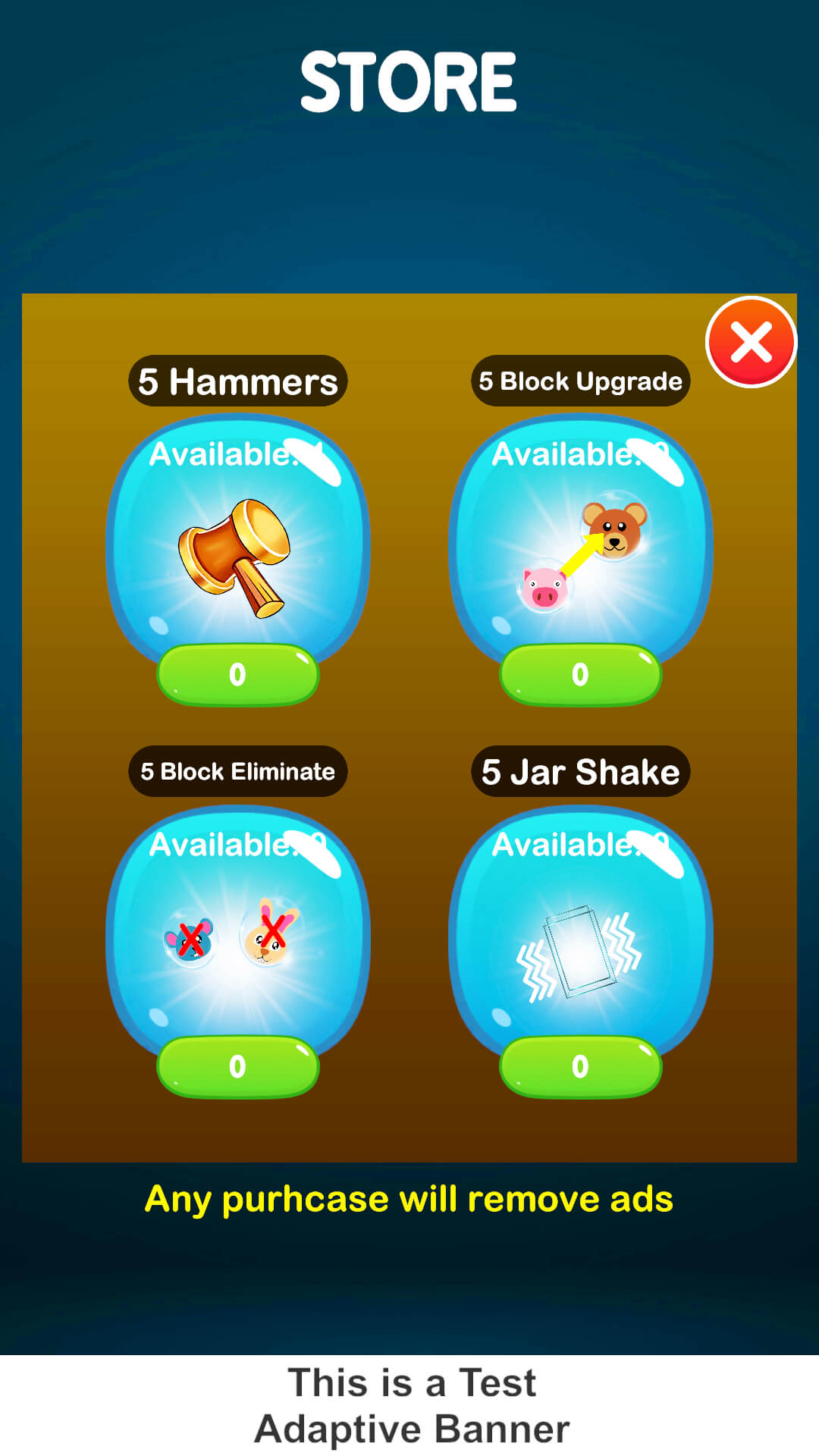The width and height of the screenshot is (819, 1456).
Task: Purchase the 5 Jar Shake pack
Action: pos(580,1066)
